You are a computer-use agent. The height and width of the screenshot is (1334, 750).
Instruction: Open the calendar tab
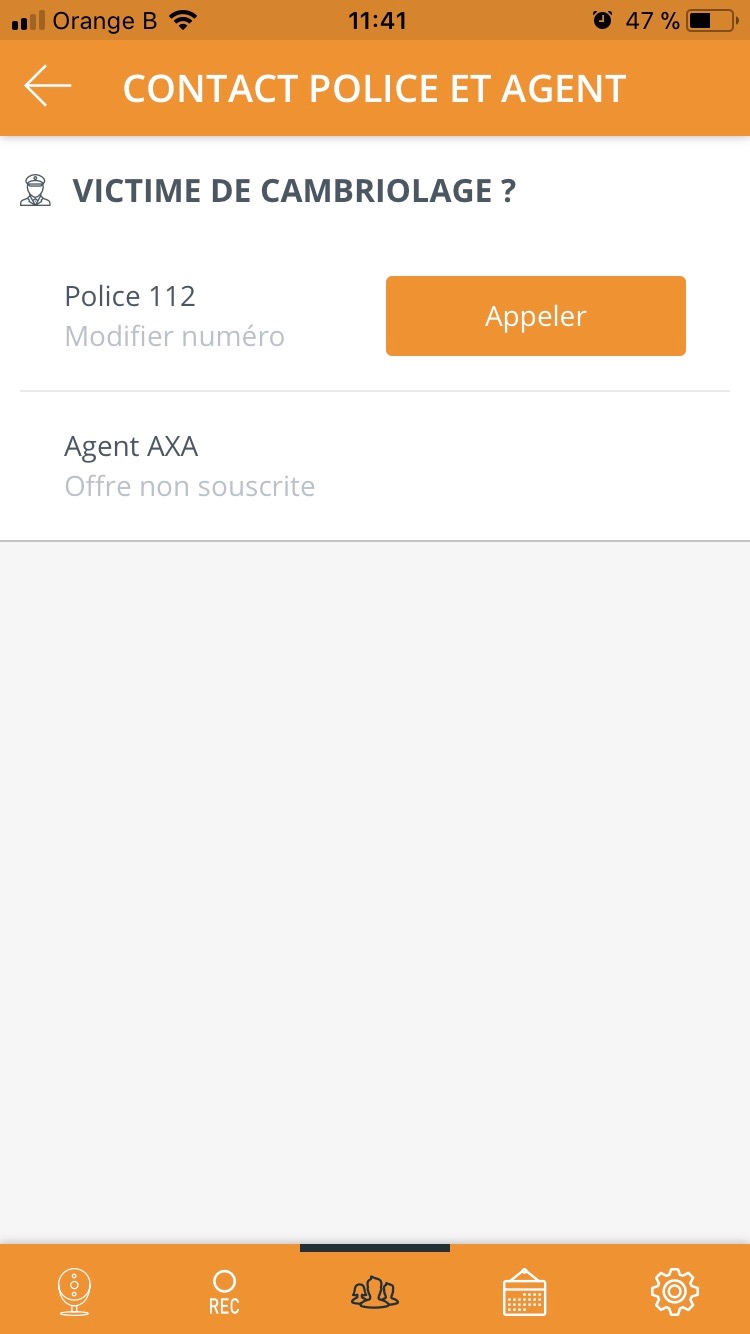(x=524, y=1291)
